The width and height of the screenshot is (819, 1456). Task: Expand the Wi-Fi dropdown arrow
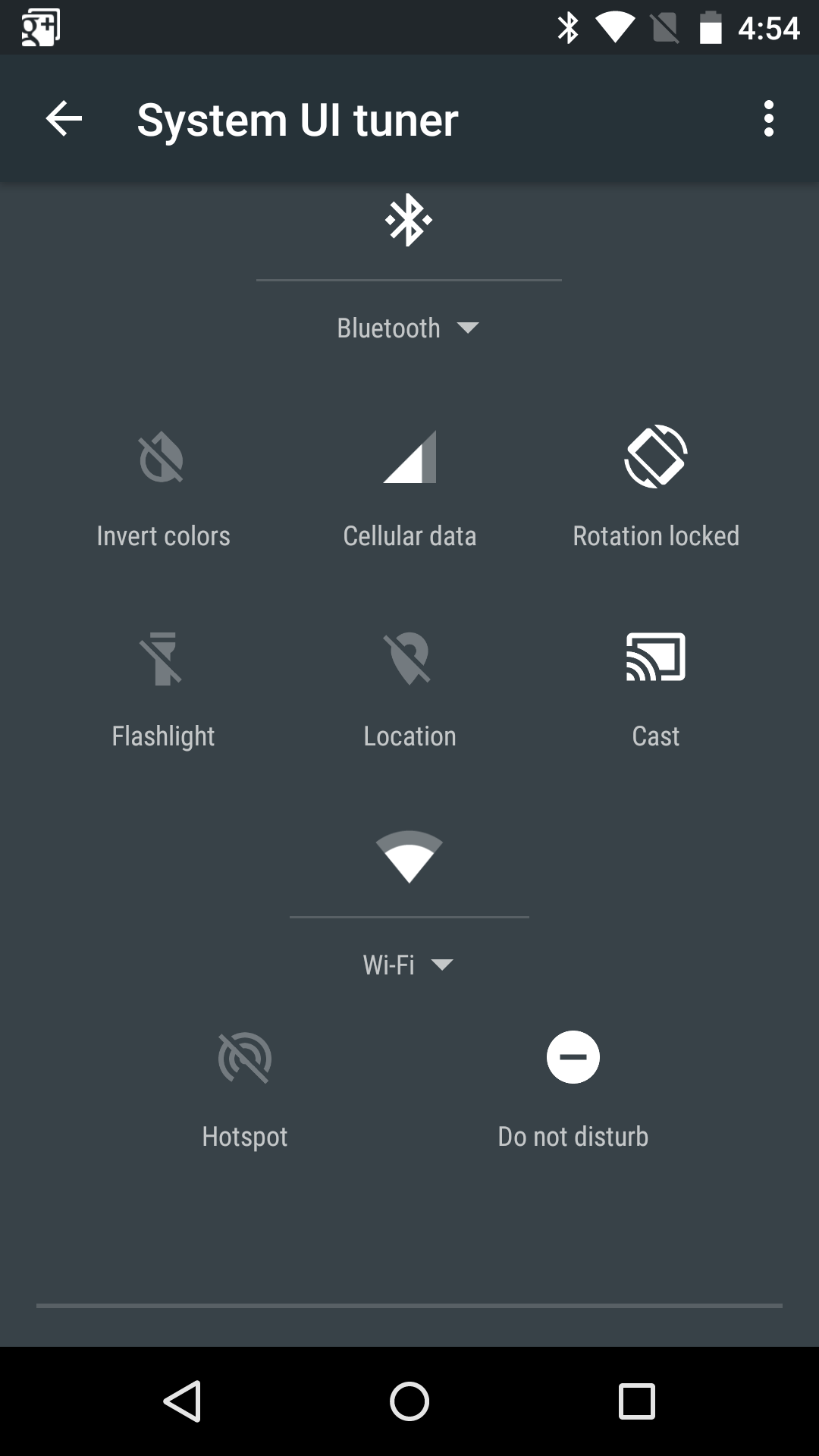pyautogui.click(x=443, y=965)
